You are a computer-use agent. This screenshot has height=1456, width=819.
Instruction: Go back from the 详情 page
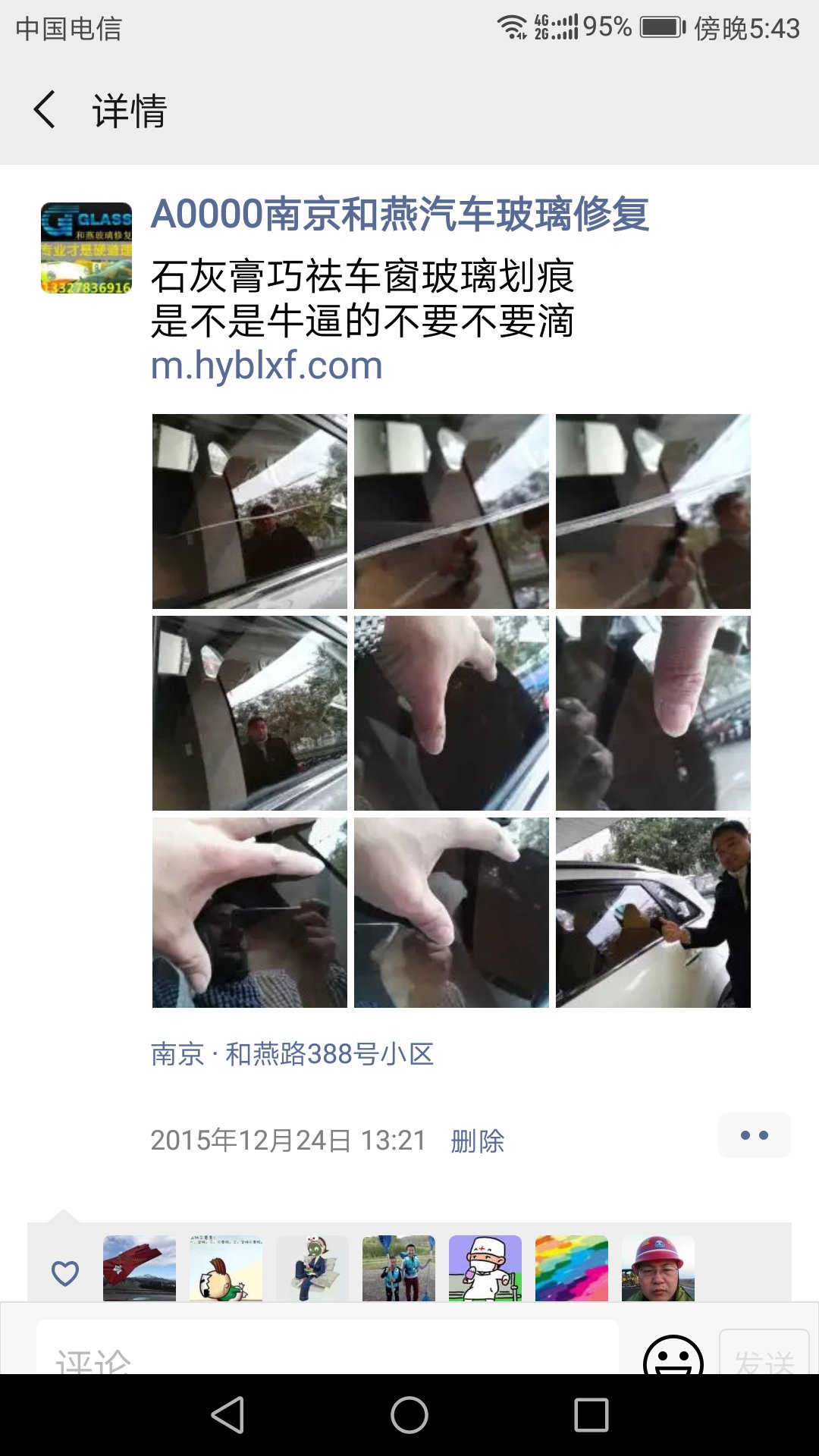(45, 110)
